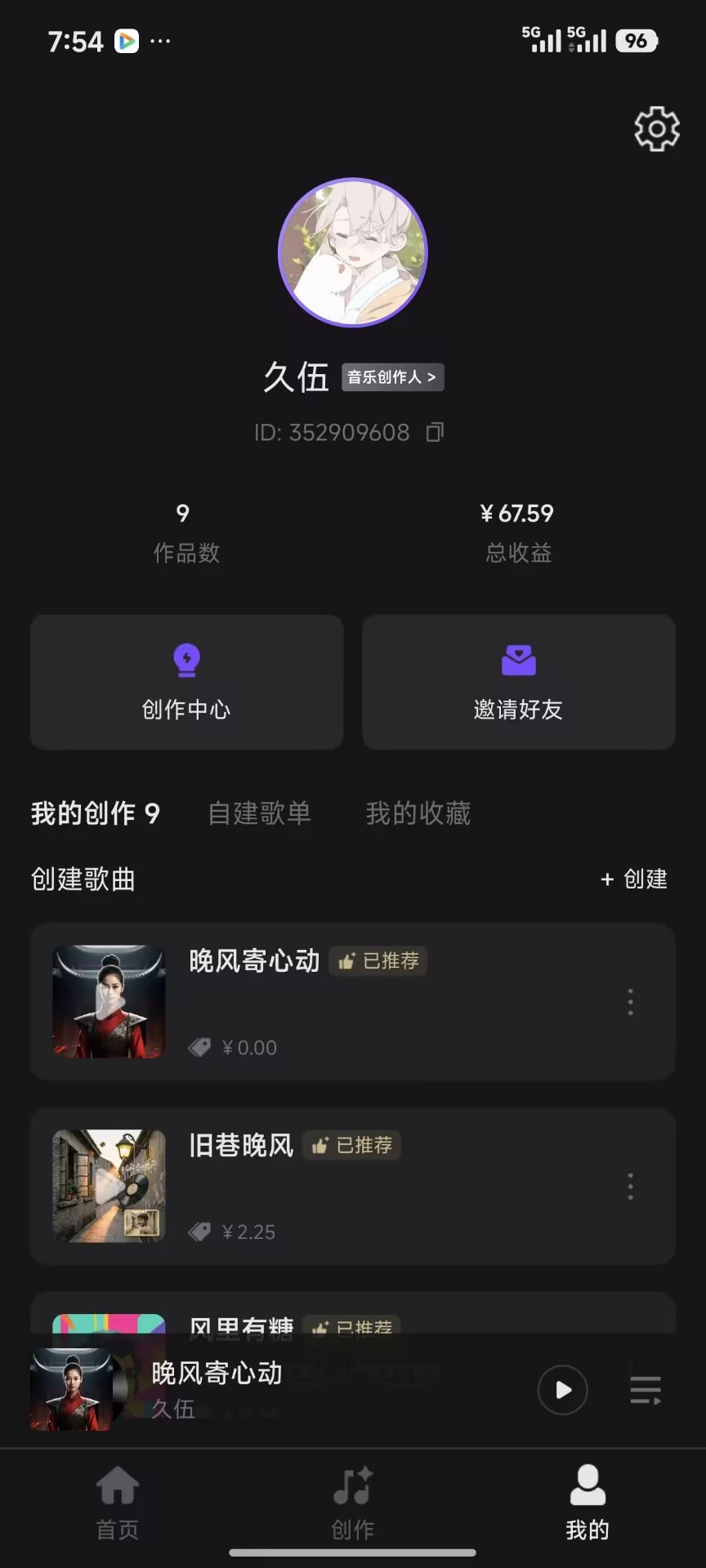Open the settings gear icon

tap(657, 128)
